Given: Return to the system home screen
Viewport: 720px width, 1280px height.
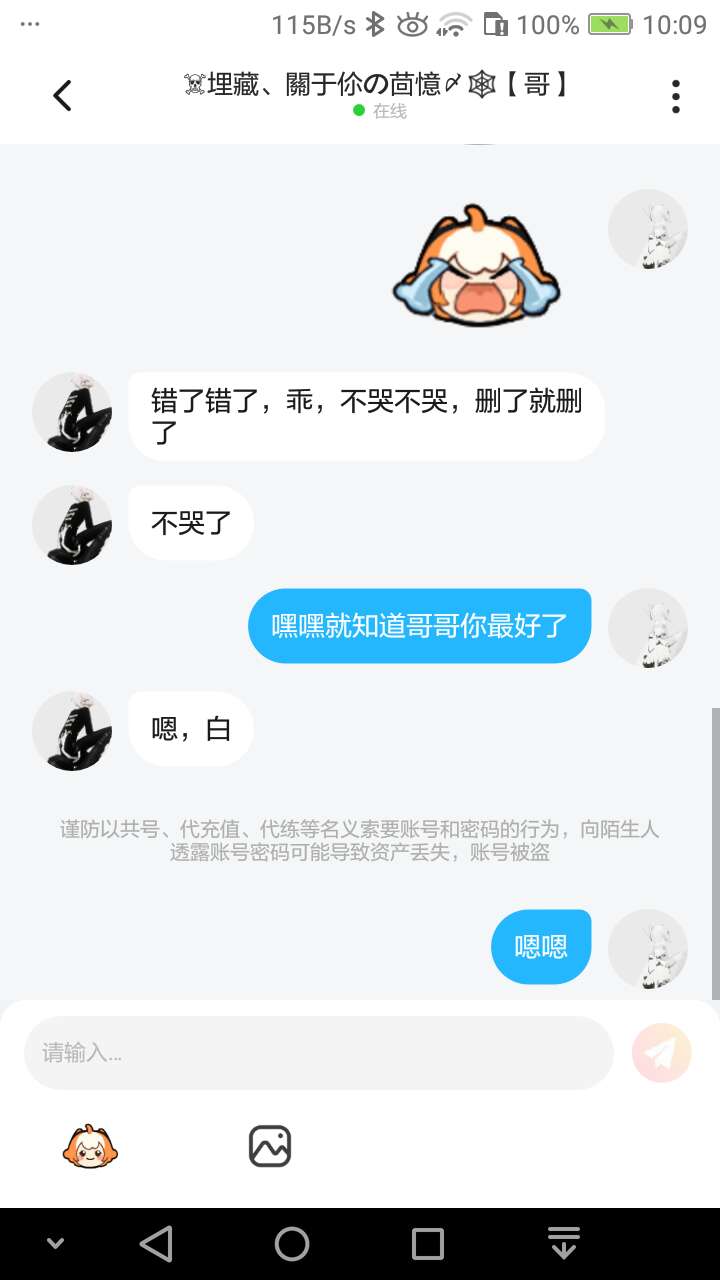Looking at the screenshot, I should click(292, 1244).
